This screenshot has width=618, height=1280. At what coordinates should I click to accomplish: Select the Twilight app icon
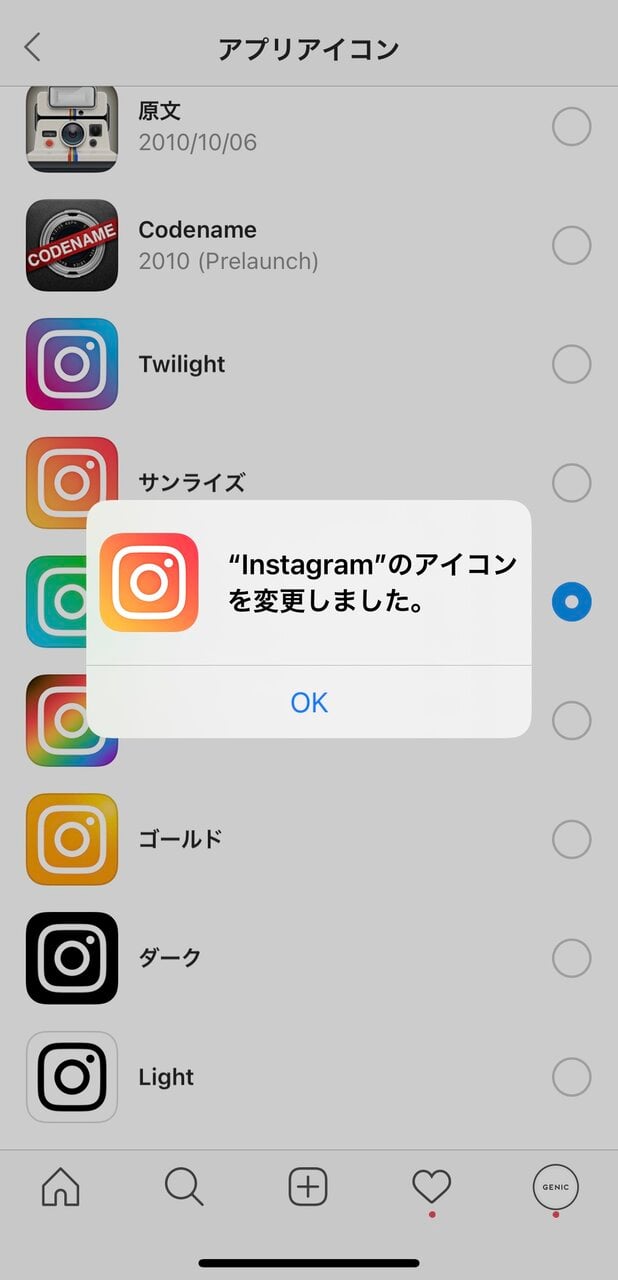coord(571,364)
